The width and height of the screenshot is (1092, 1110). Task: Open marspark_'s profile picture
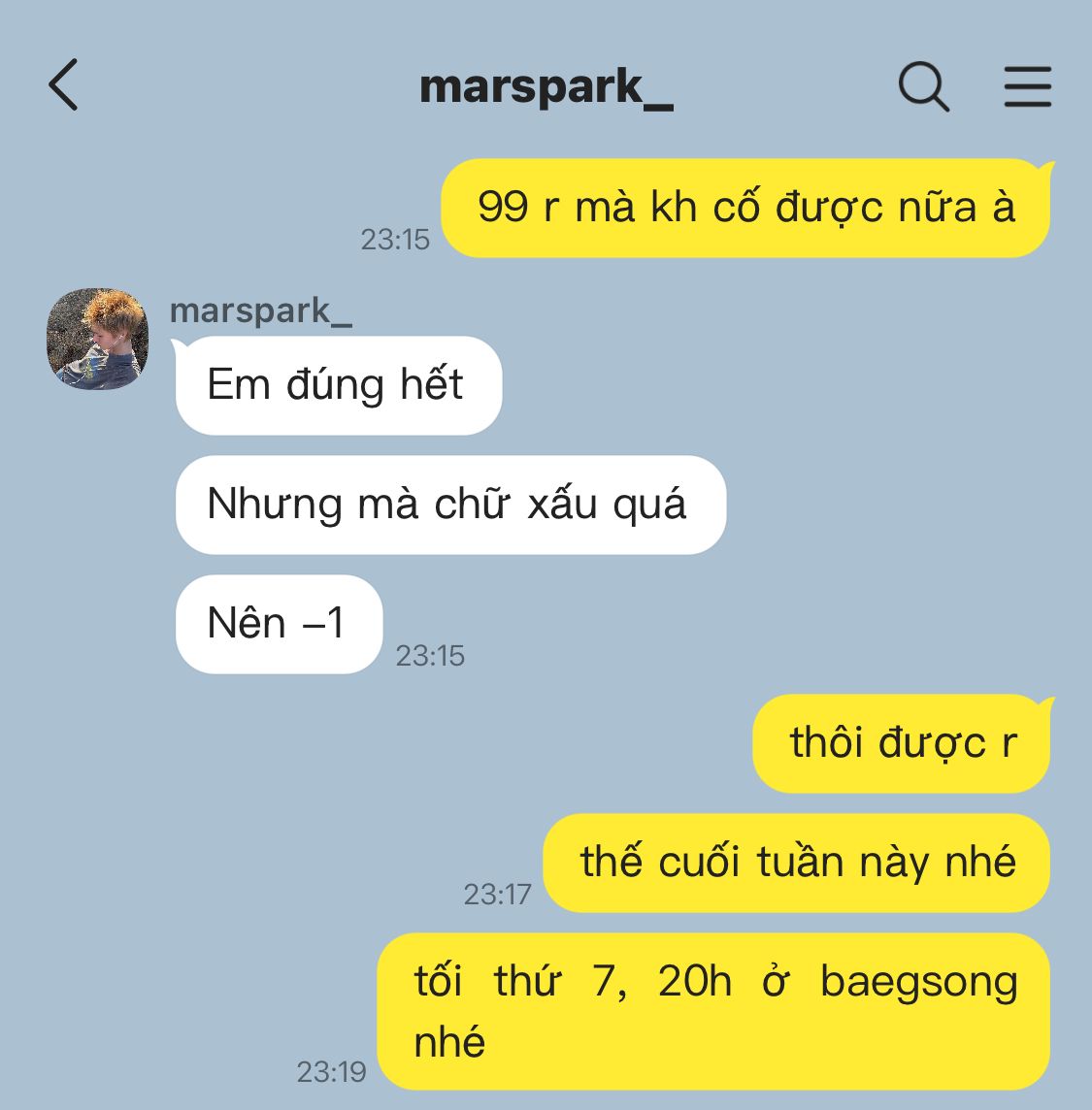98,339
